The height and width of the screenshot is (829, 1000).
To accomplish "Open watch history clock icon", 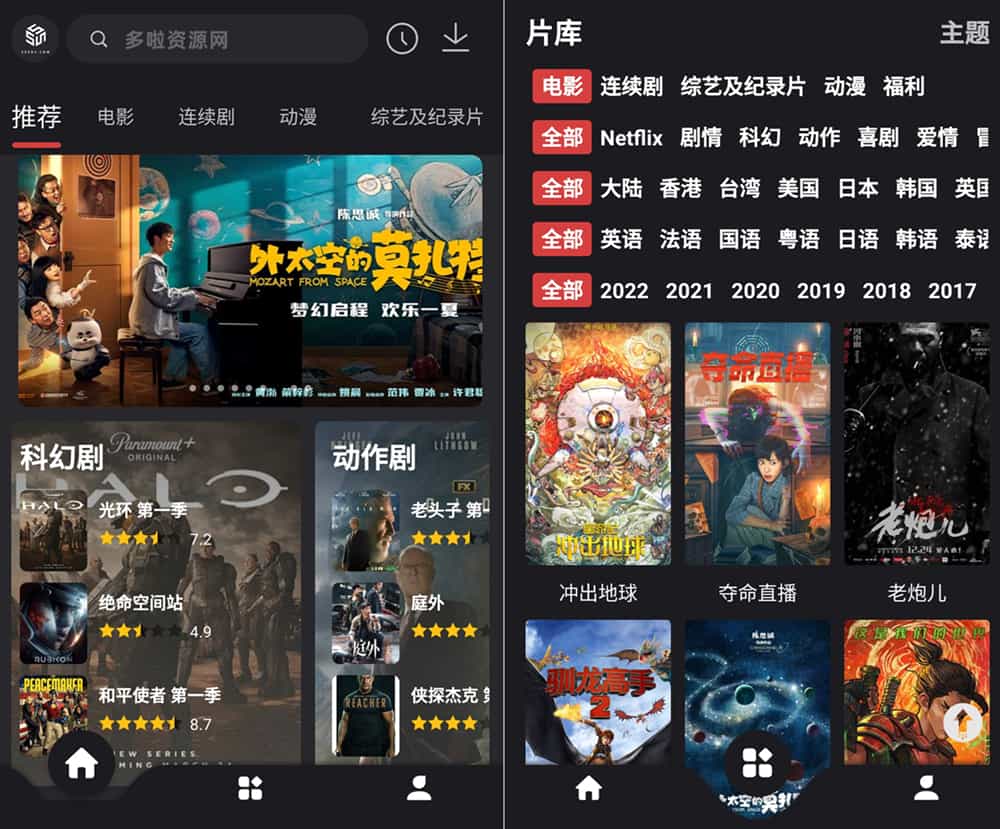I will pos(402,40).
